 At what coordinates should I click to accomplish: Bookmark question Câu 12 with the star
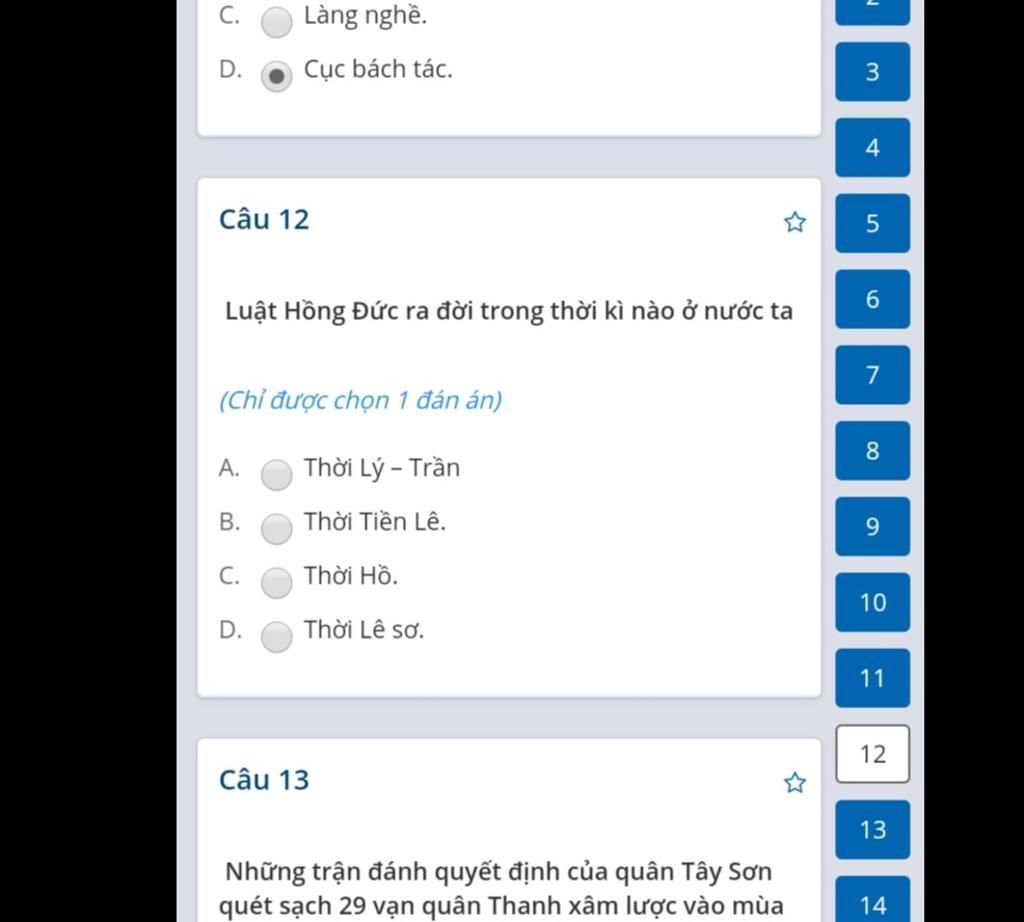tap(794, 222)
